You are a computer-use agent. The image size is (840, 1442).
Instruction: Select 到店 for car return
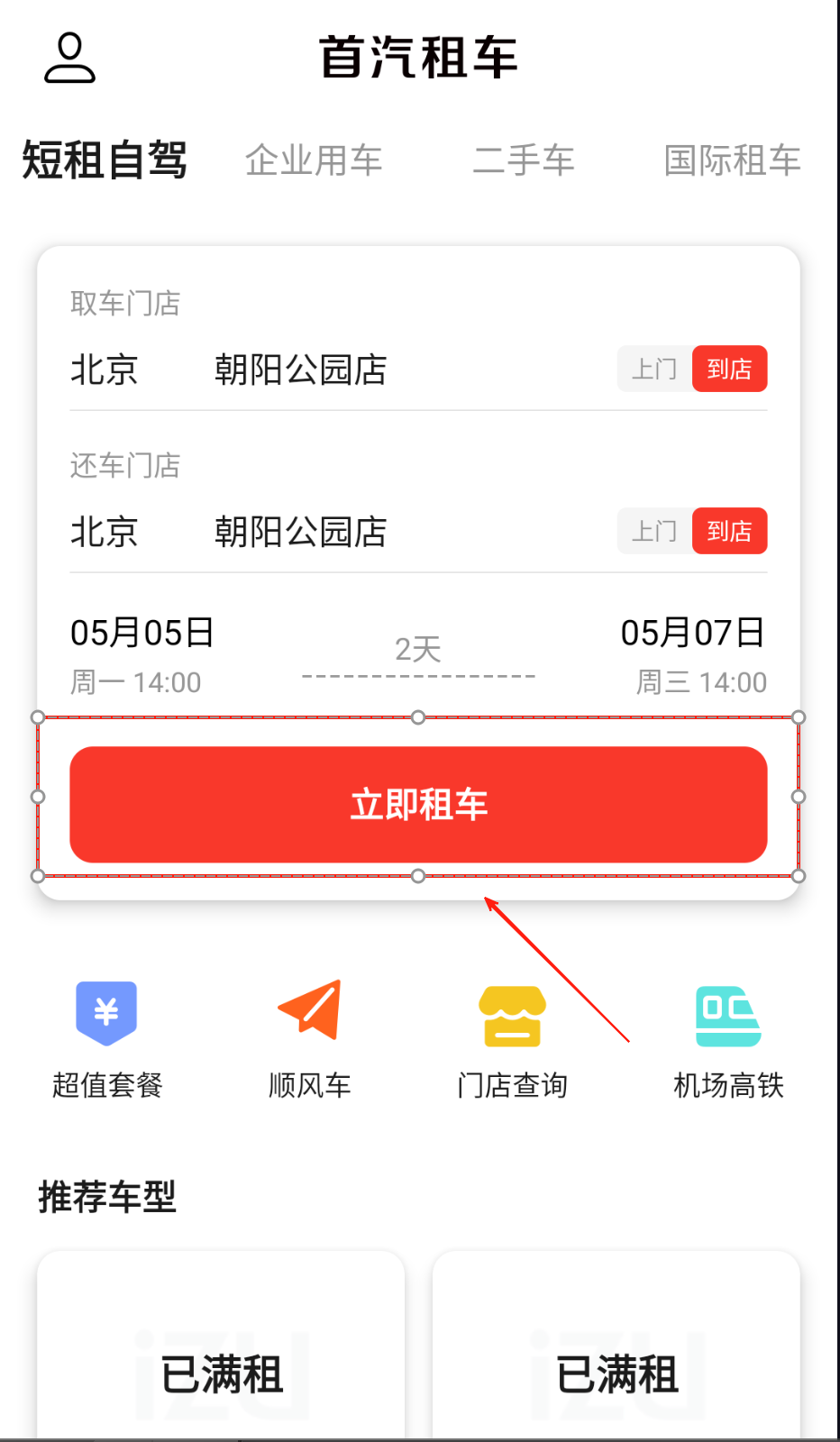pos(729,532)
